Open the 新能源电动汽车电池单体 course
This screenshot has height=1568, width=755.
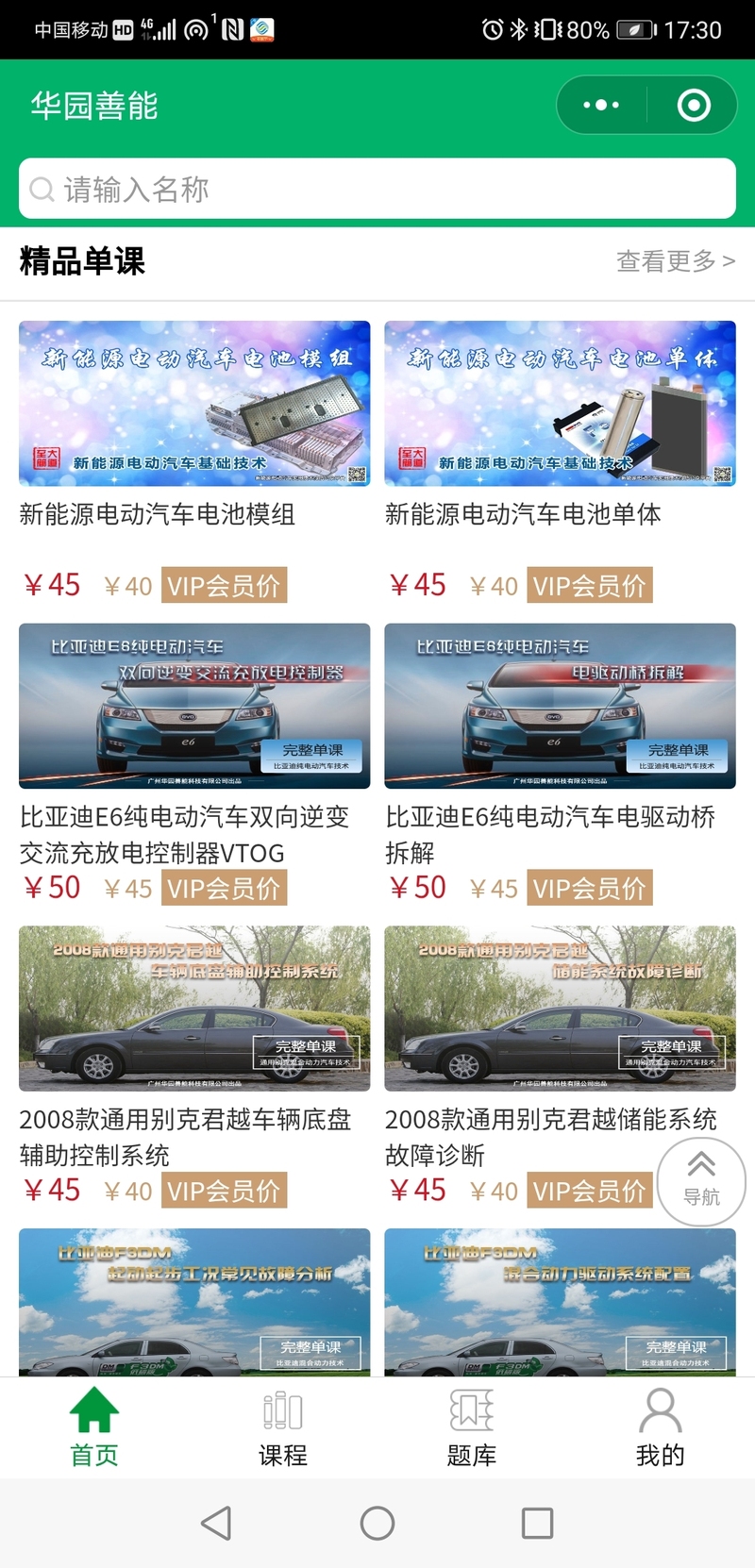tap(560, 404)
